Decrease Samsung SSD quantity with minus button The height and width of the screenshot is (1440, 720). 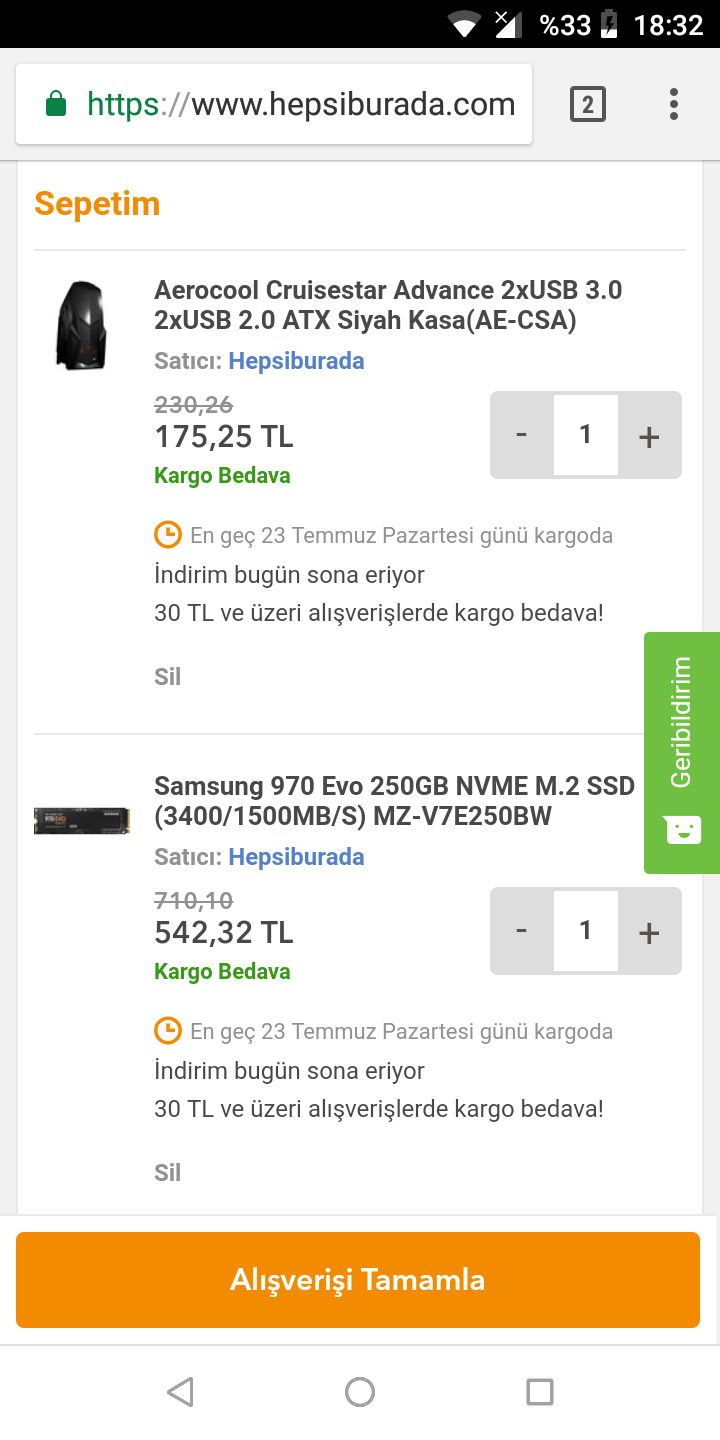click(521, 931)
